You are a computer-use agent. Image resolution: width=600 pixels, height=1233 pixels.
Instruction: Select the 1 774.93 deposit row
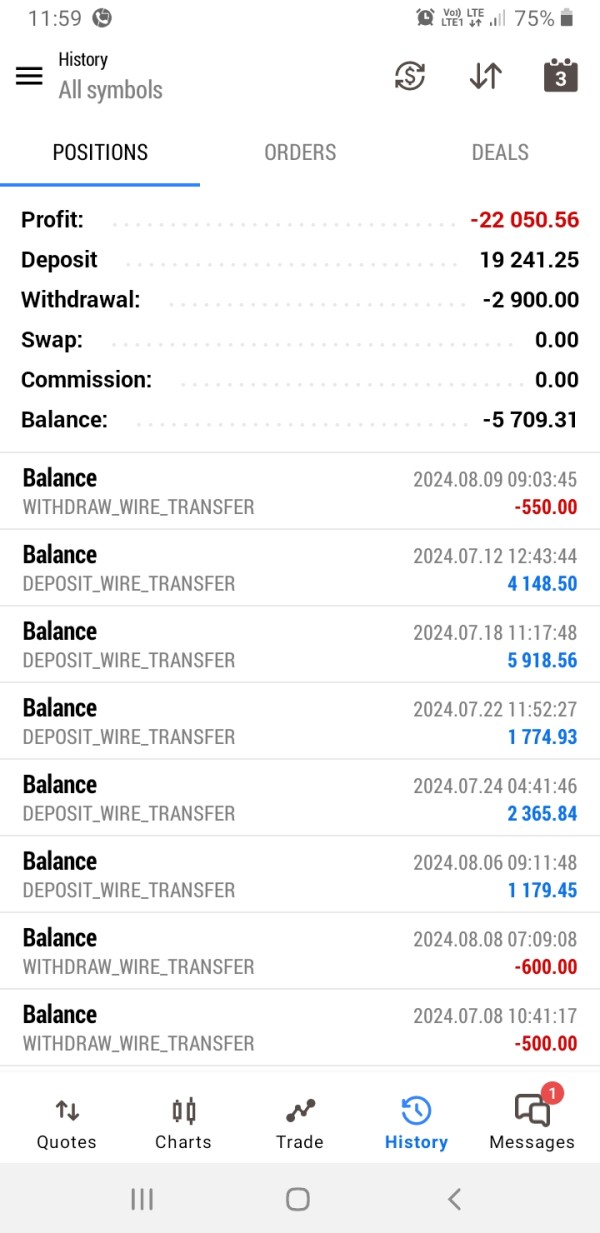[300, 721]
